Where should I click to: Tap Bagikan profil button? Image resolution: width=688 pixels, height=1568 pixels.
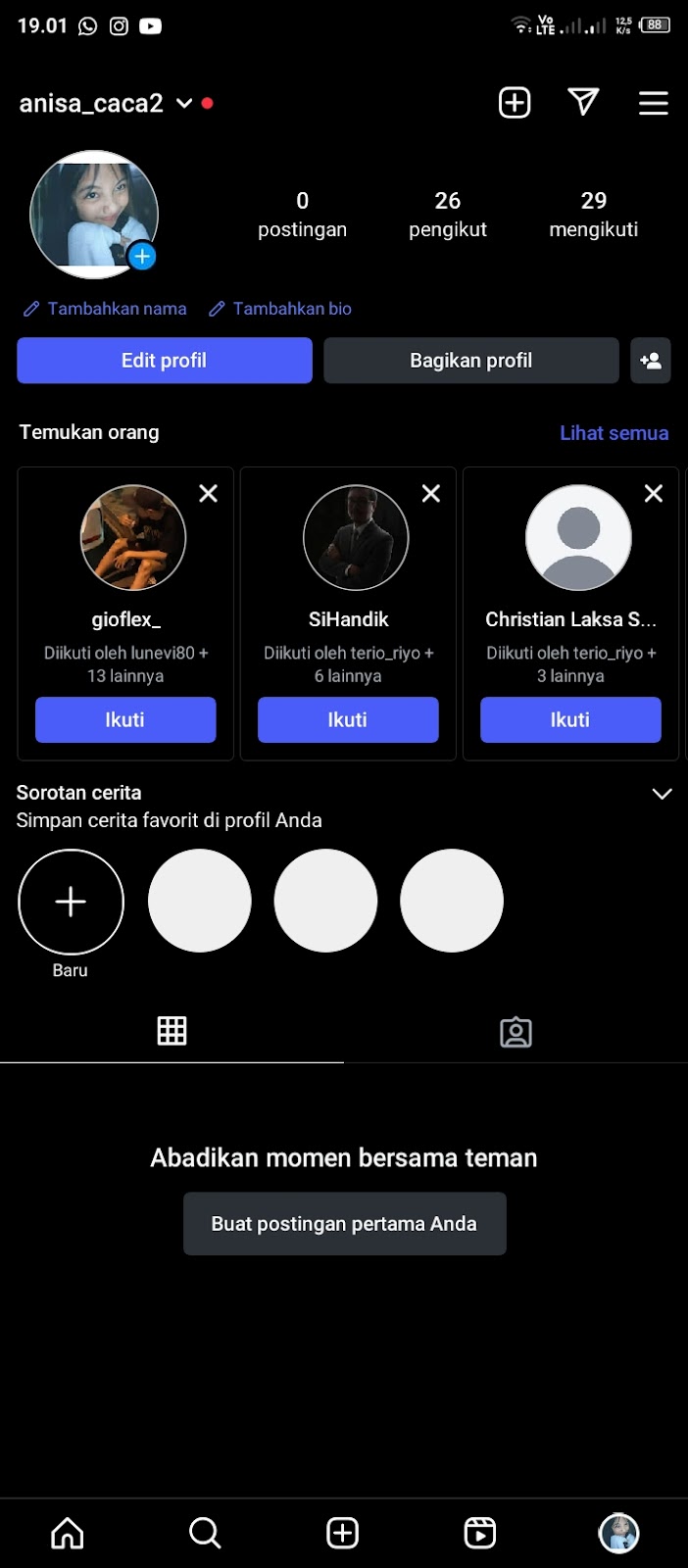(470, 361)
